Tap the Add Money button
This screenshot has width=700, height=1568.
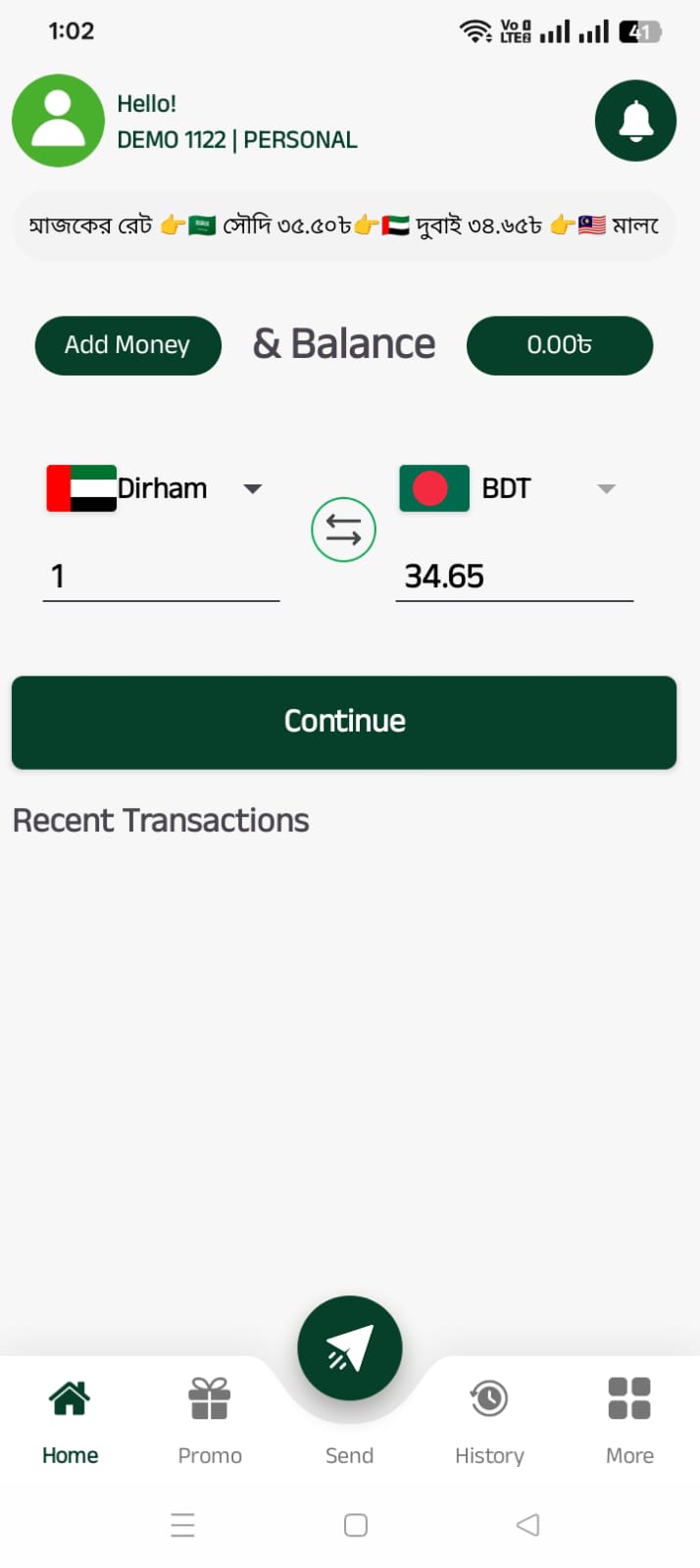coord(127,345)
